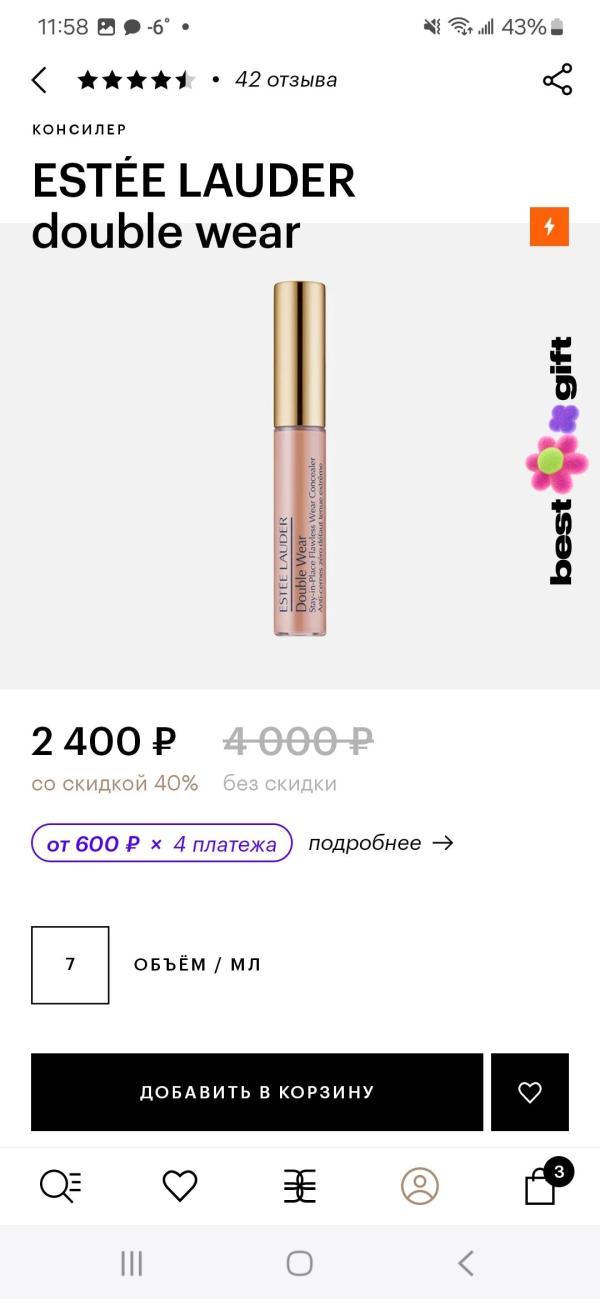Open the подробнее payment details link
This screenshot has height=1299, width=600.
tap(380, 843)
